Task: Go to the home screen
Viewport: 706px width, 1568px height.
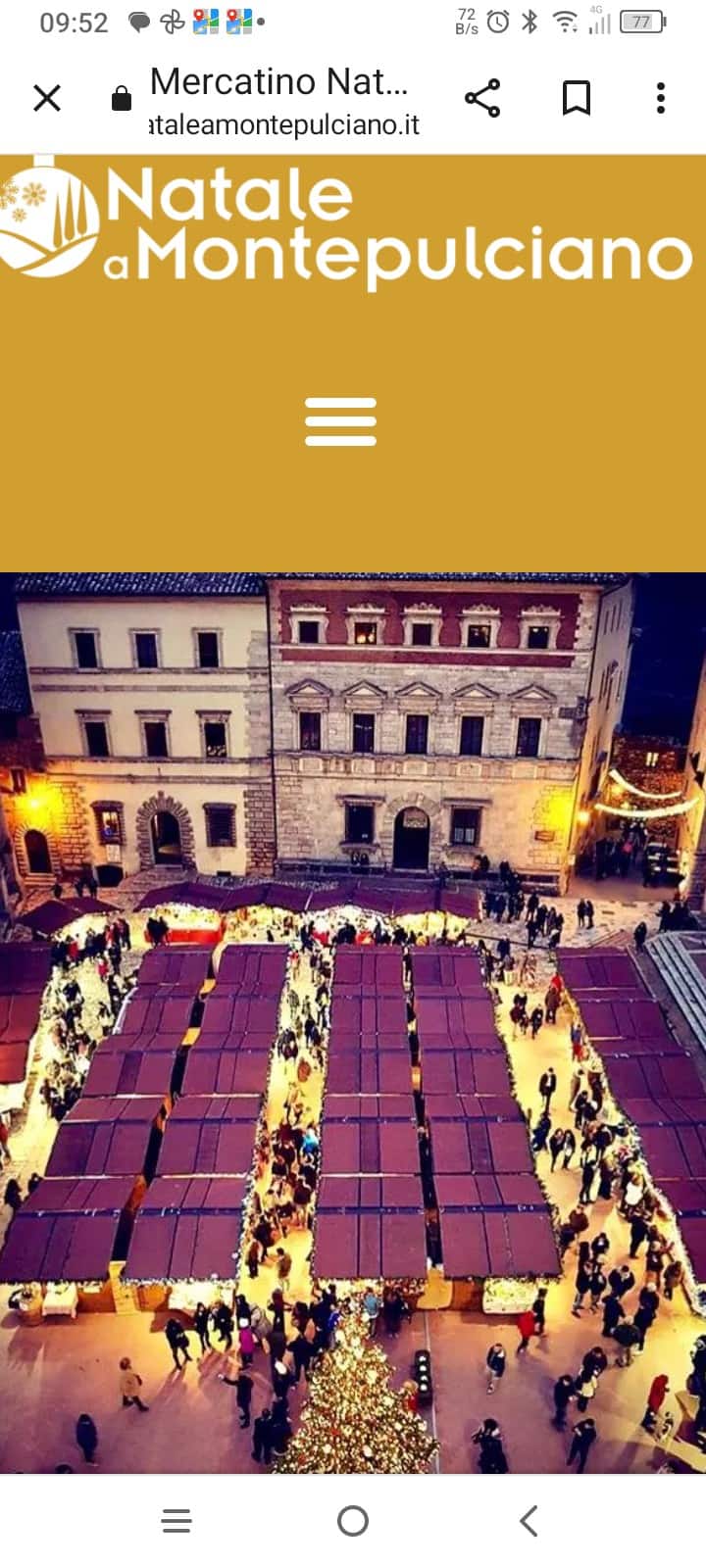Action: [353, 1521]
